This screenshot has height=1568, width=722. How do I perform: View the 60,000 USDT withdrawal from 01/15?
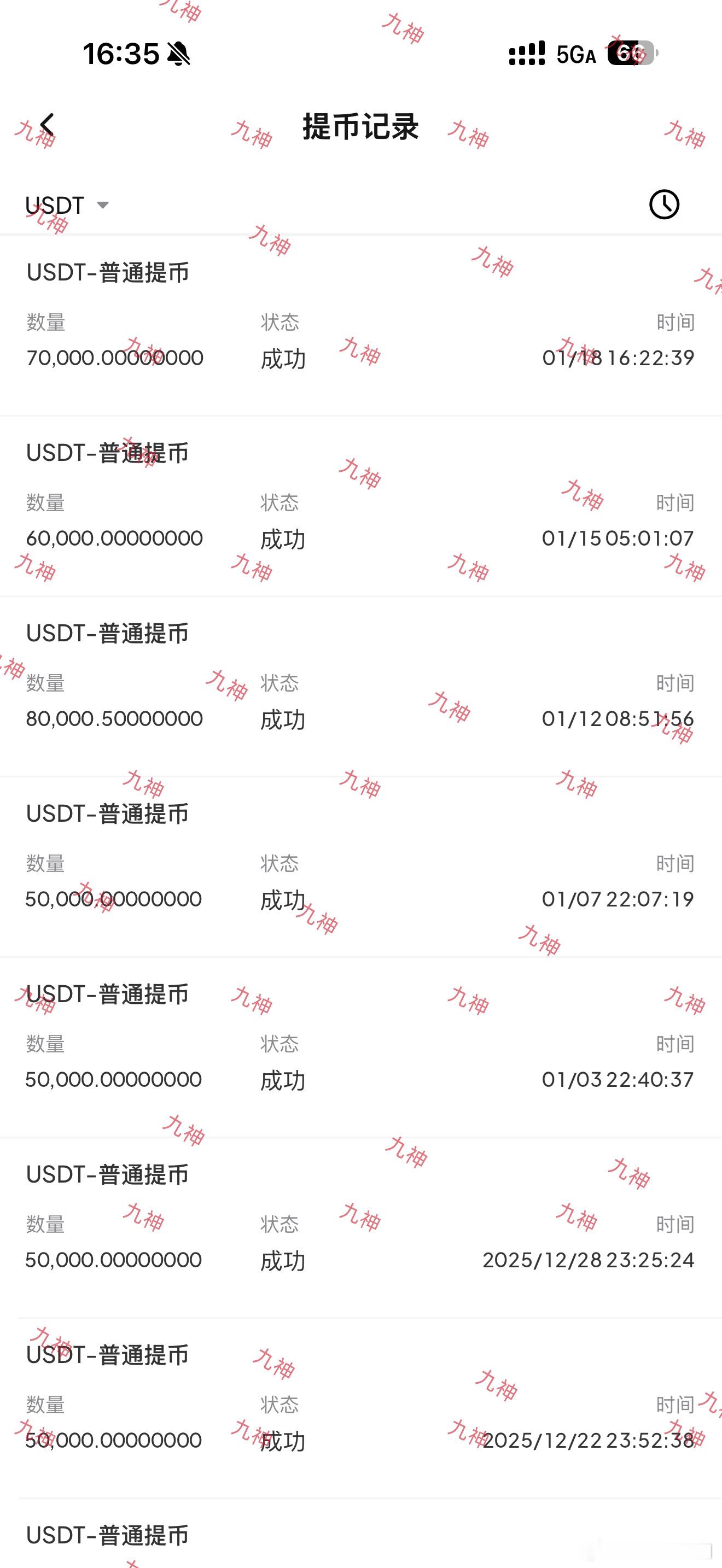(x=360, y=506)
